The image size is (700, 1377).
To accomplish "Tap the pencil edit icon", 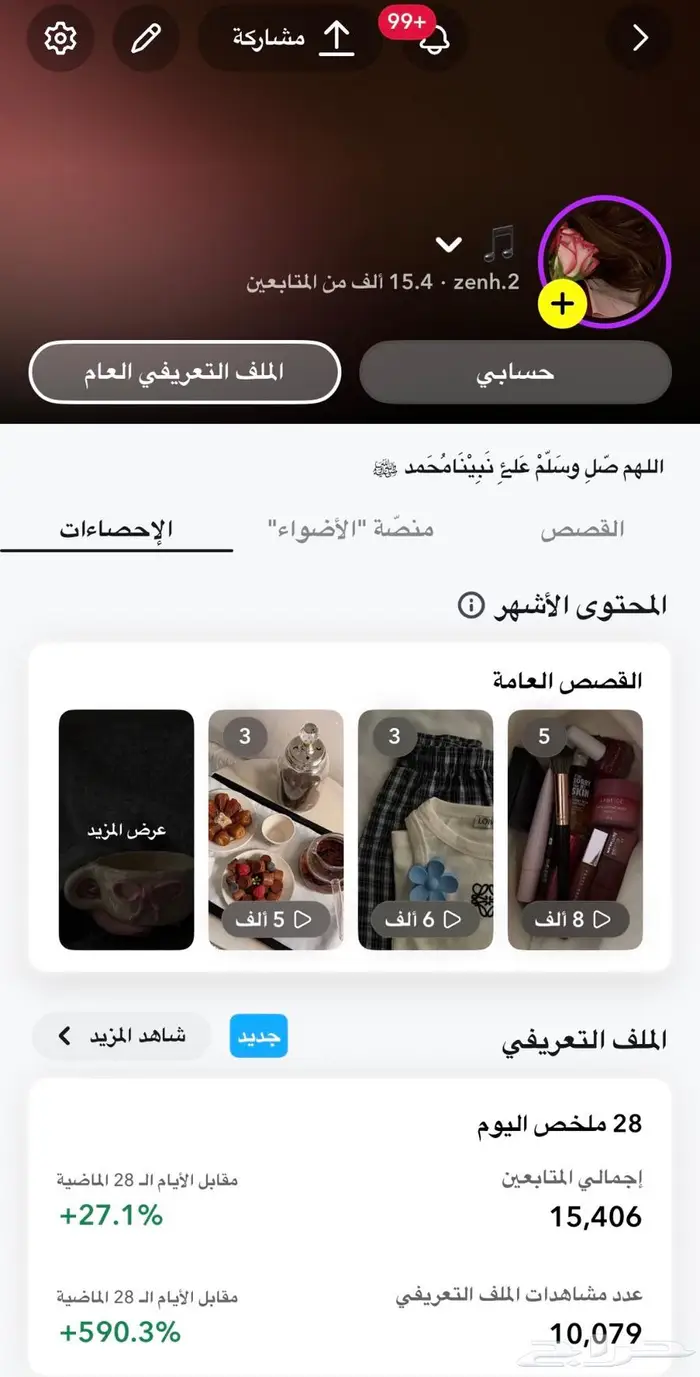I will pyautogui.click(x=146, y=38).
